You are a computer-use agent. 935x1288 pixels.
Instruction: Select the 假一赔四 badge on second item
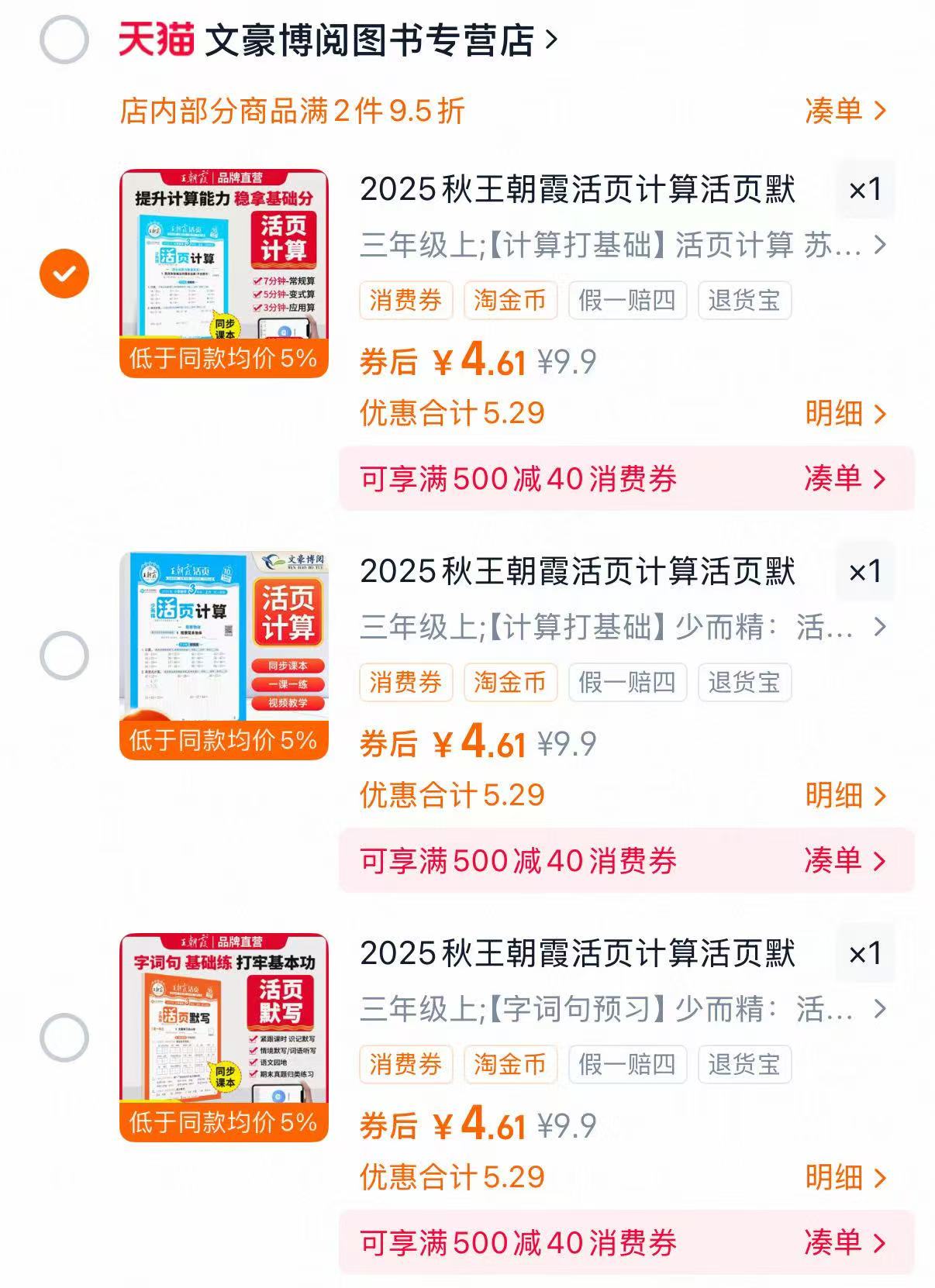pos(628,682)
